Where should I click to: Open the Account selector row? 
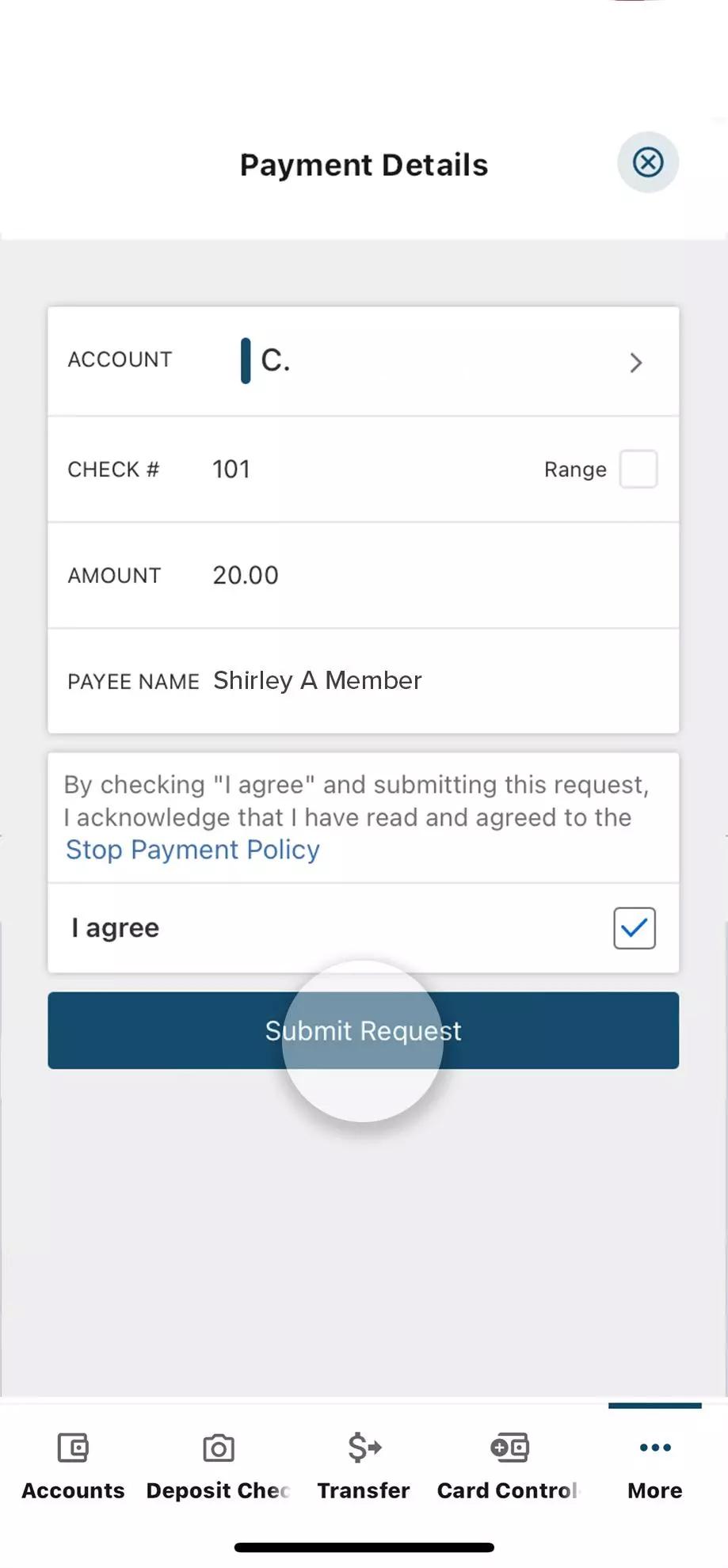pyautogui.click(x=363, y=361)
